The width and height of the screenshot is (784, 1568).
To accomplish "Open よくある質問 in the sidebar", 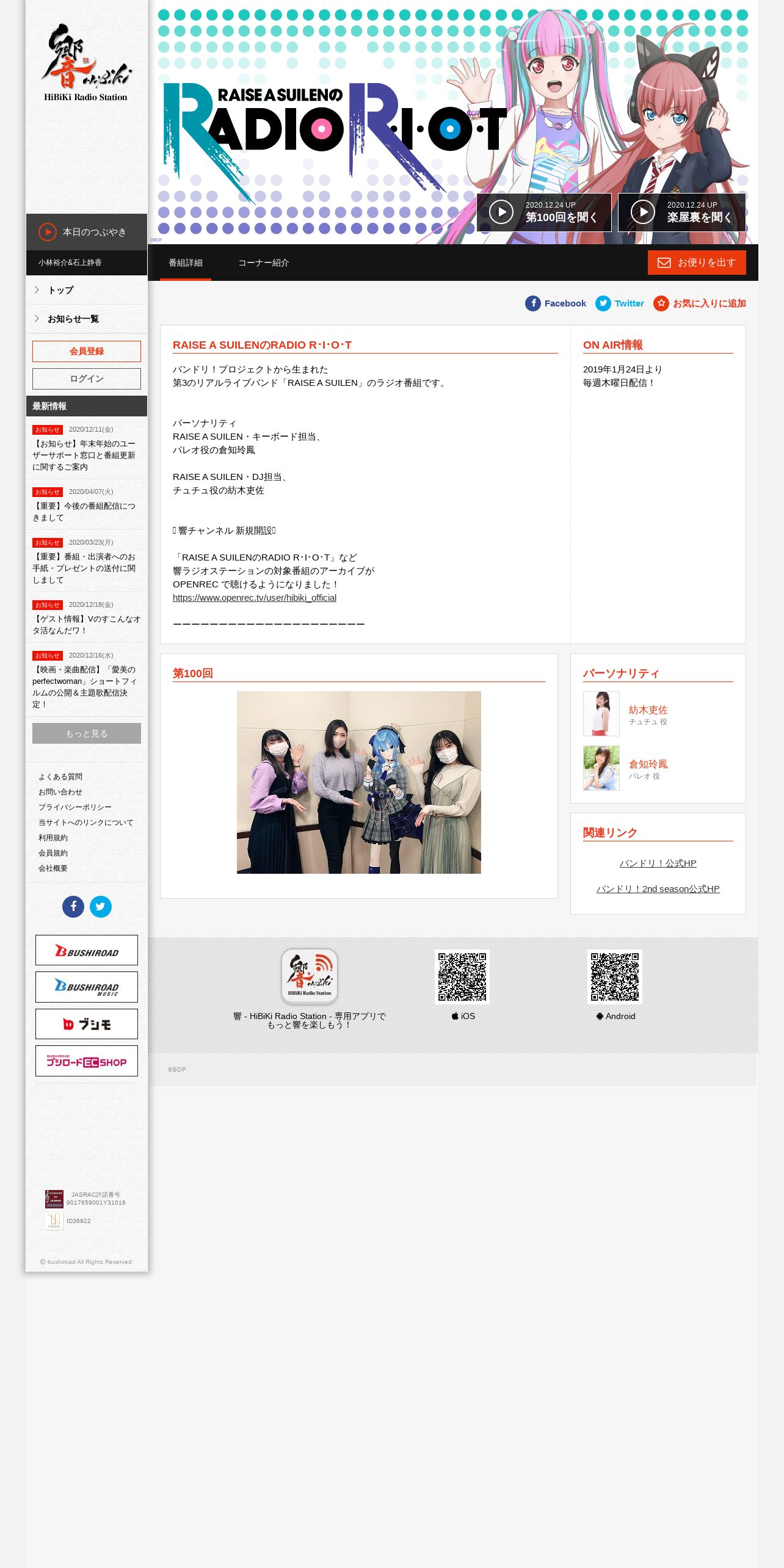I will coord(60,777).
